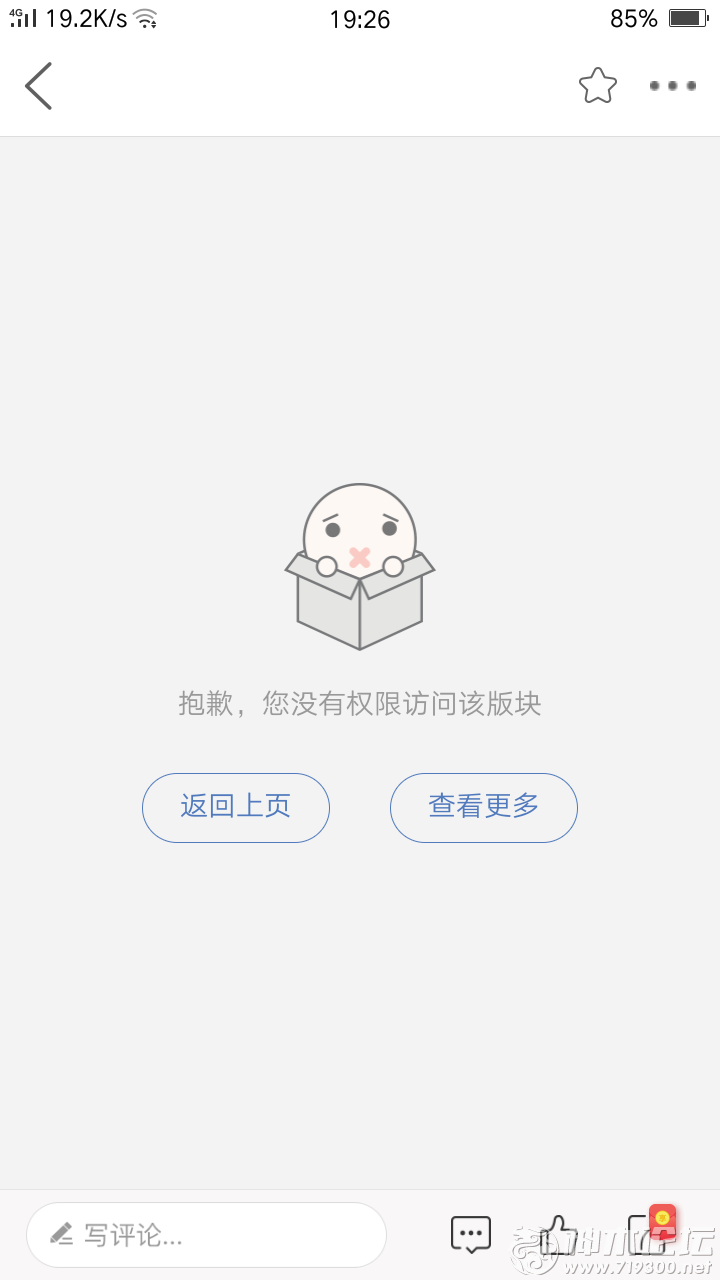Open the 写评论 comment field
720x1280 pixels.
(206, 1235)
